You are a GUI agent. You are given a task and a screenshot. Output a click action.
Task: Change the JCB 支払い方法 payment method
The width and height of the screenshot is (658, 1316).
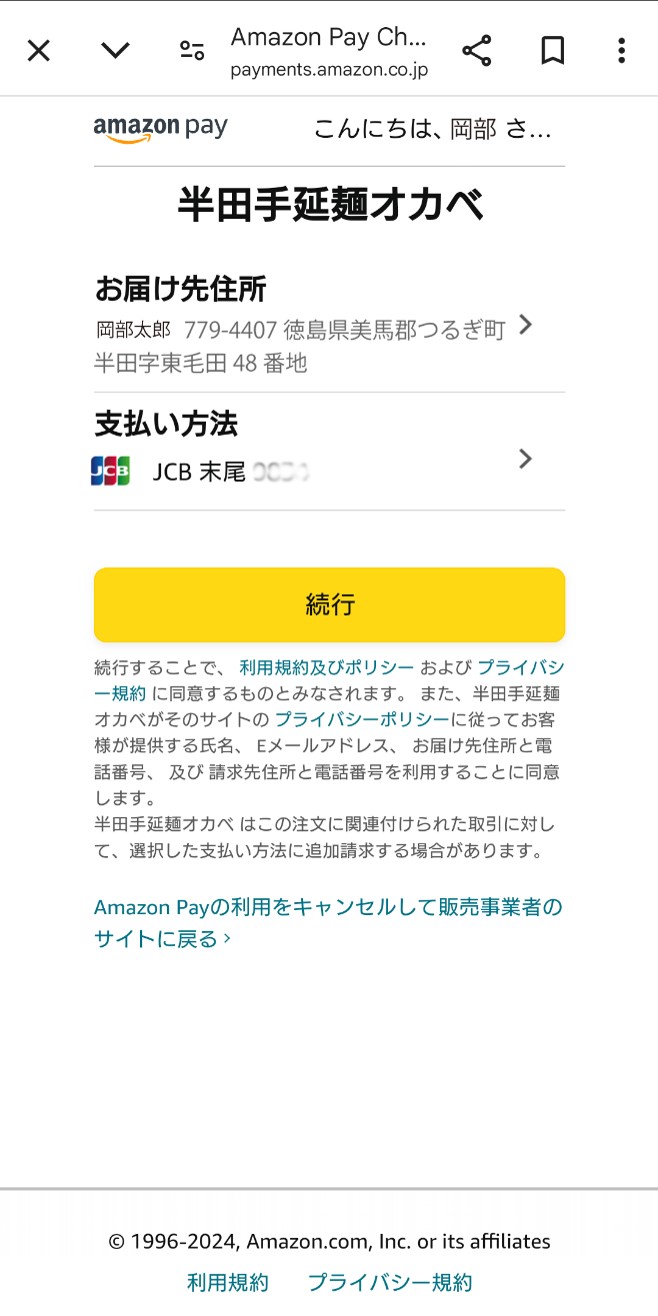pyautogui.click(x=526, y=459)
